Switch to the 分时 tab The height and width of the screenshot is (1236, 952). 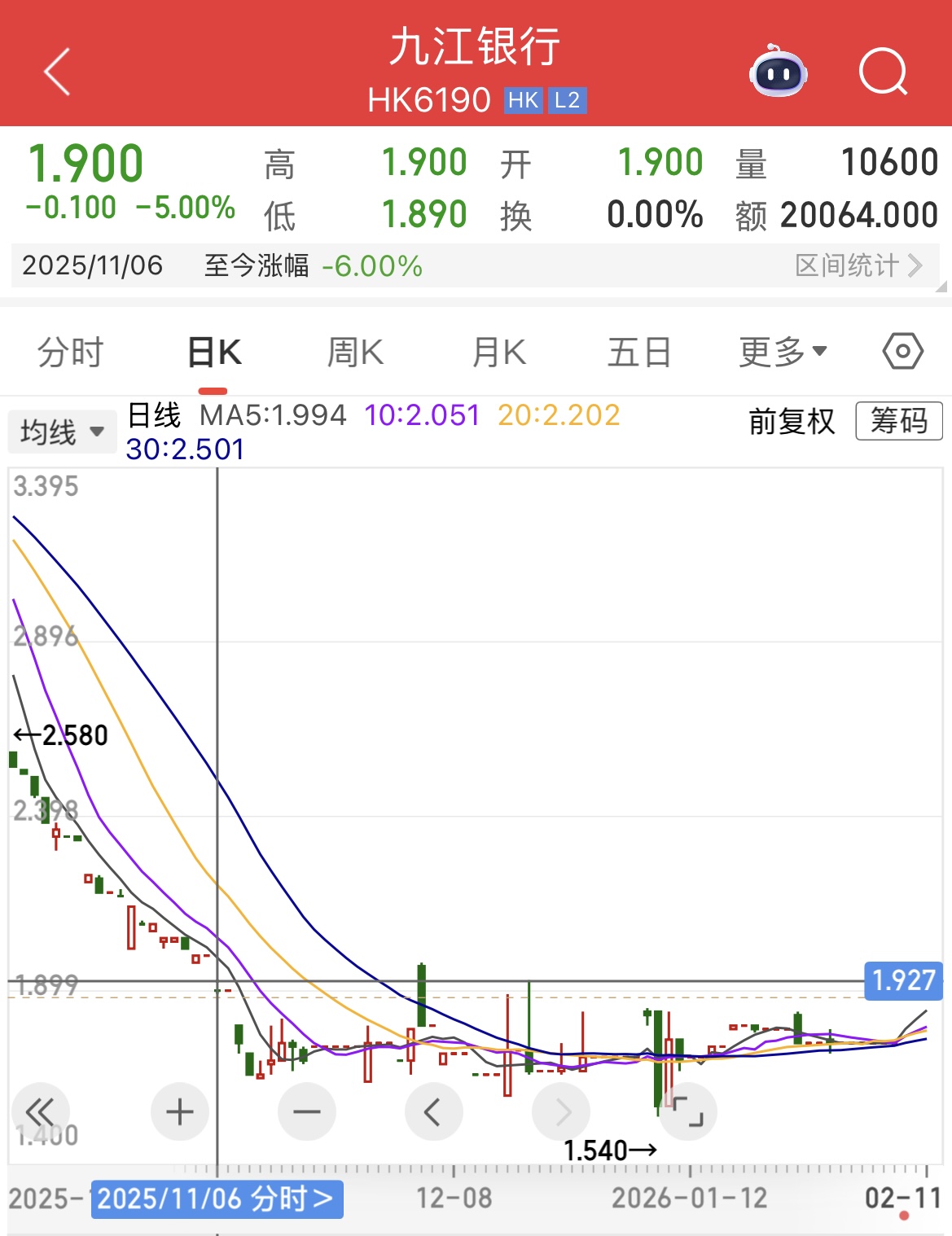click(71, 353)
